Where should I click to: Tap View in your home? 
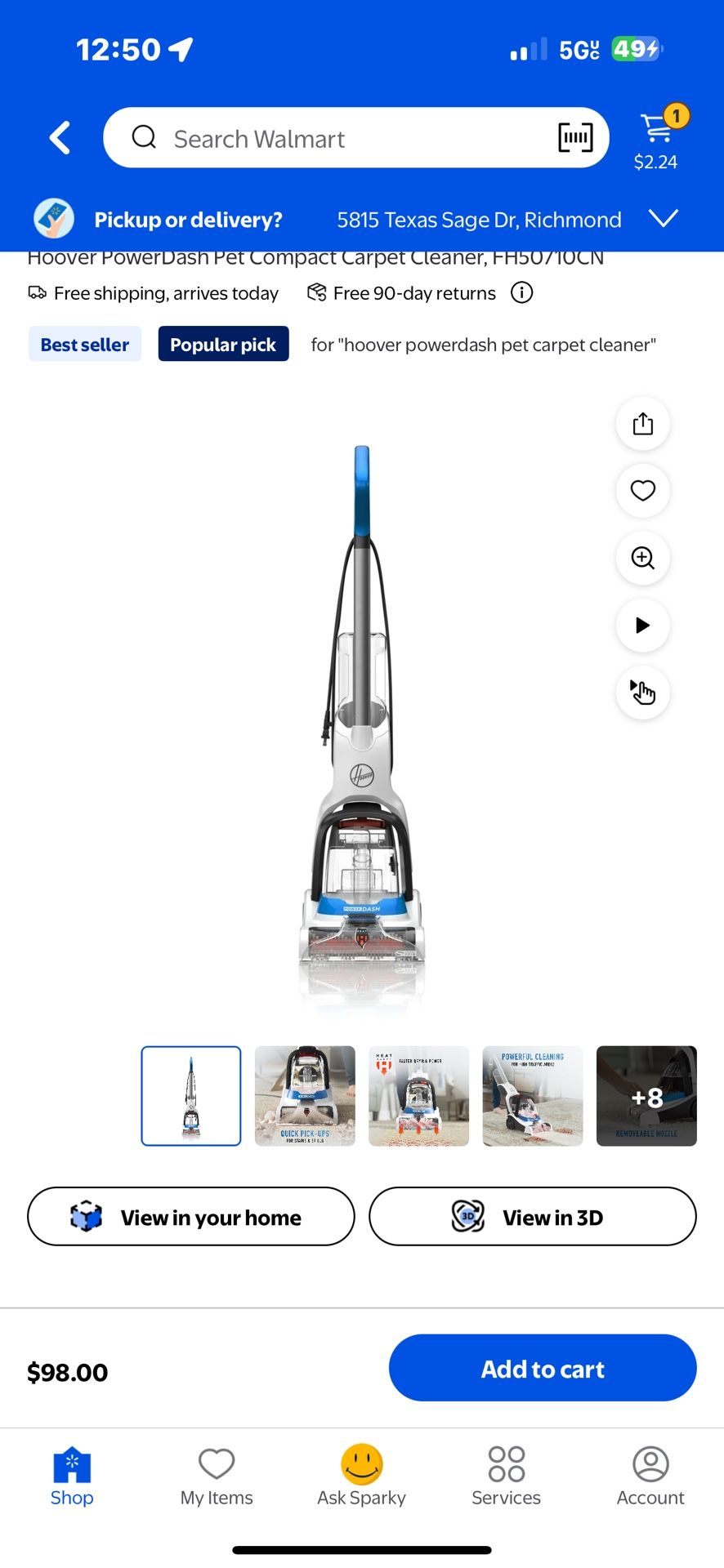point(191,1217)
